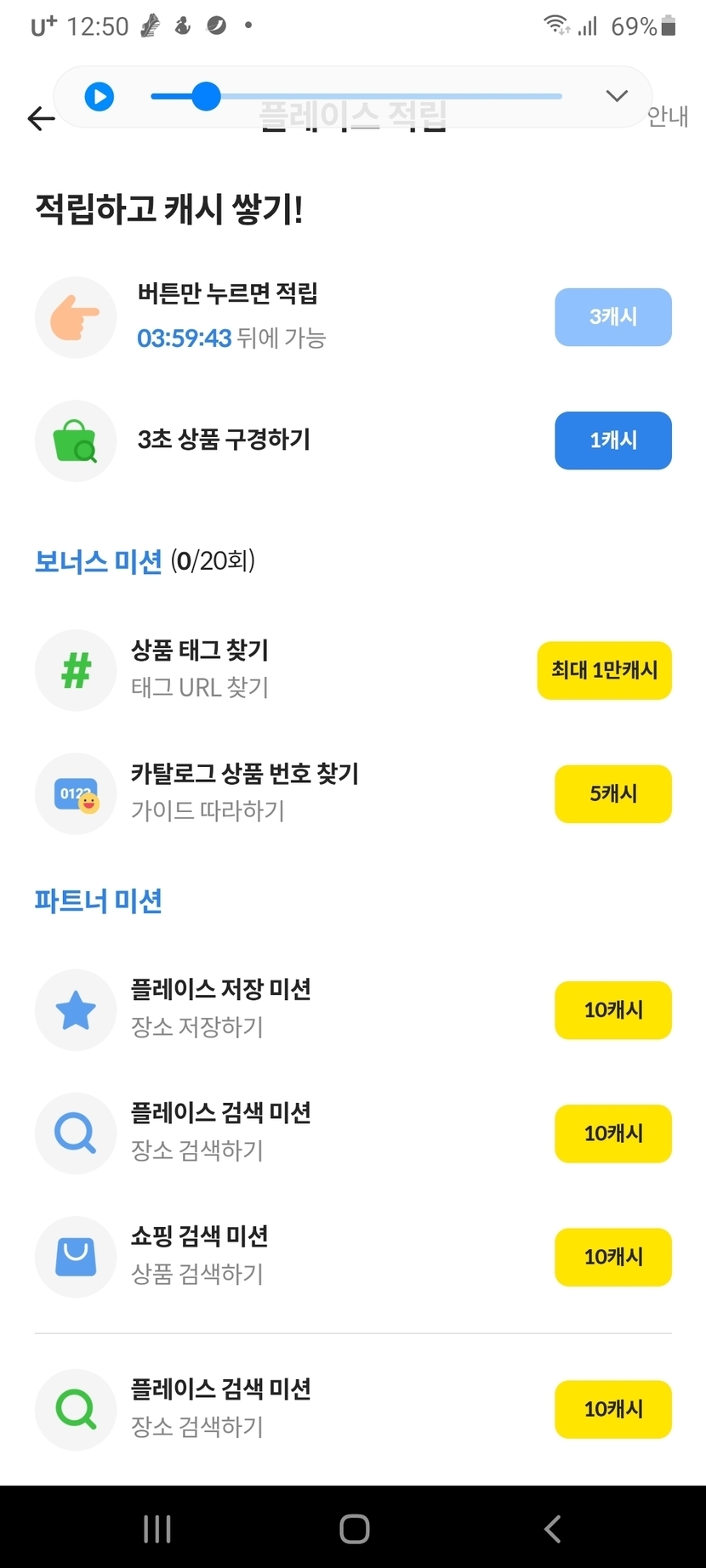
Task: Open the 안내 guide link
Action: click(x=669, y=116)
